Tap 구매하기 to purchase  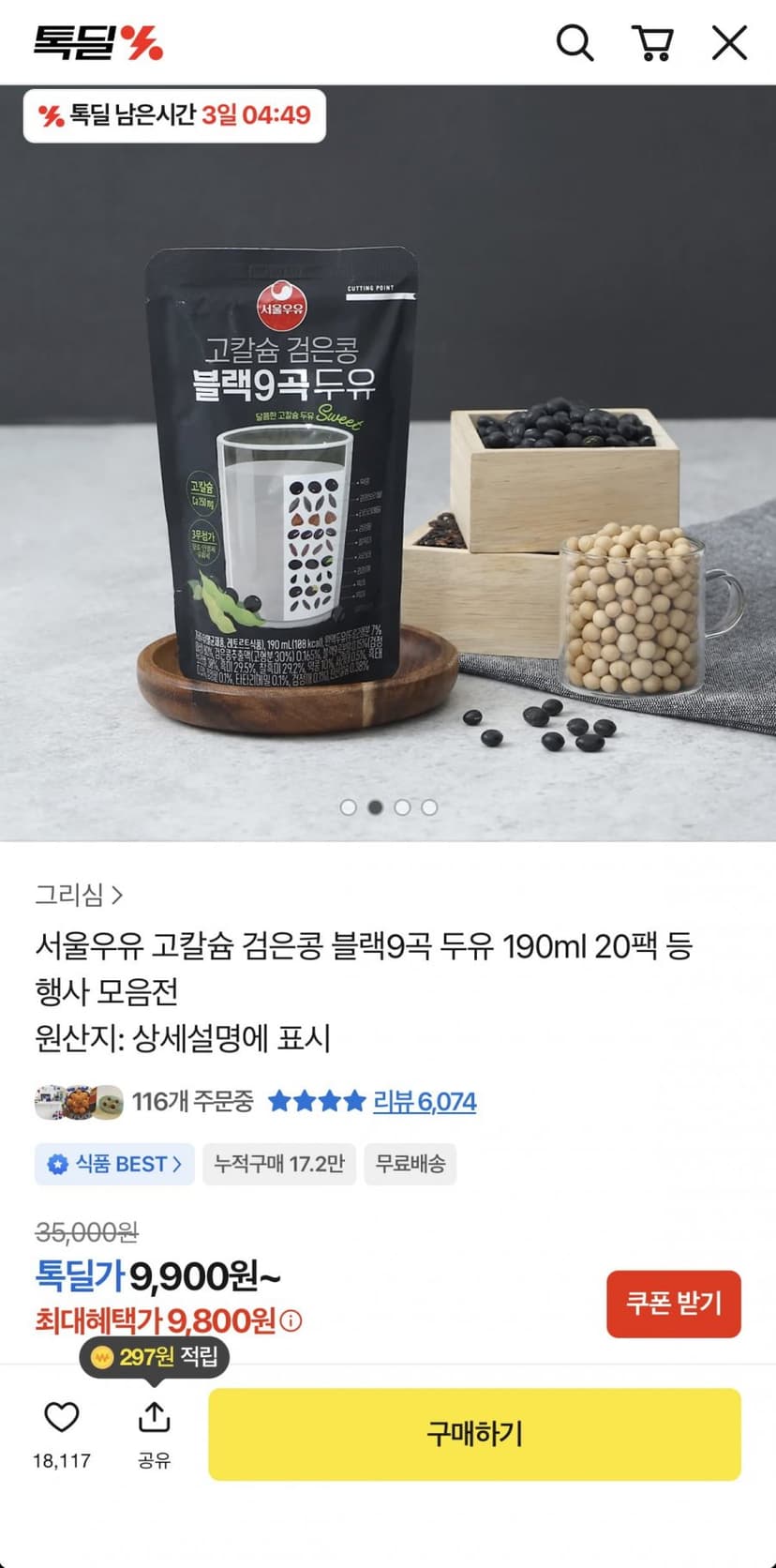[474, 1434]
